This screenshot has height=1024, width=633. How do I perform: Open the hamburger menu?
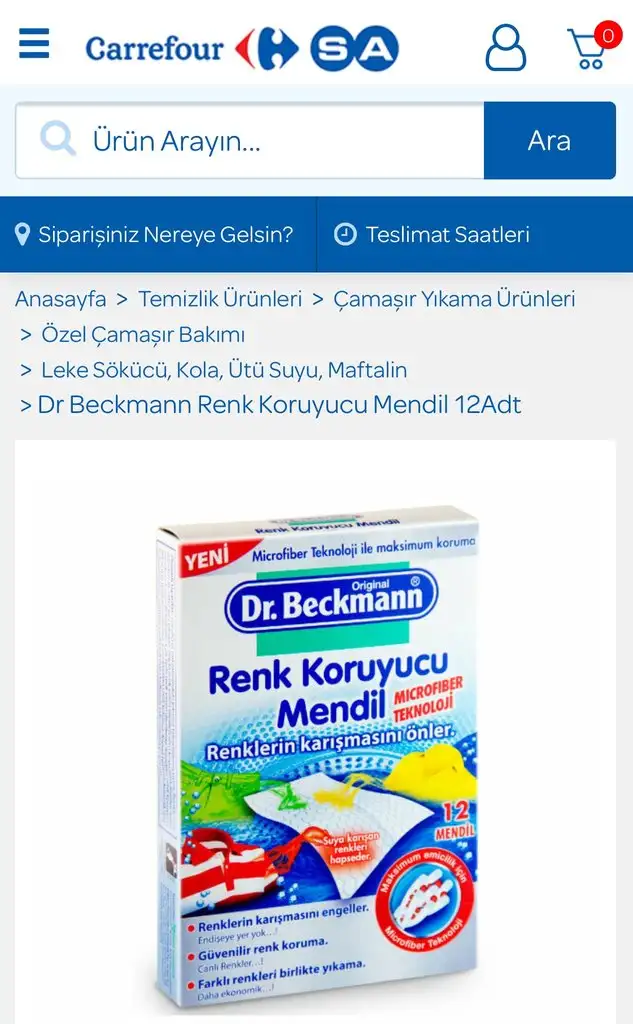(34, 44)
